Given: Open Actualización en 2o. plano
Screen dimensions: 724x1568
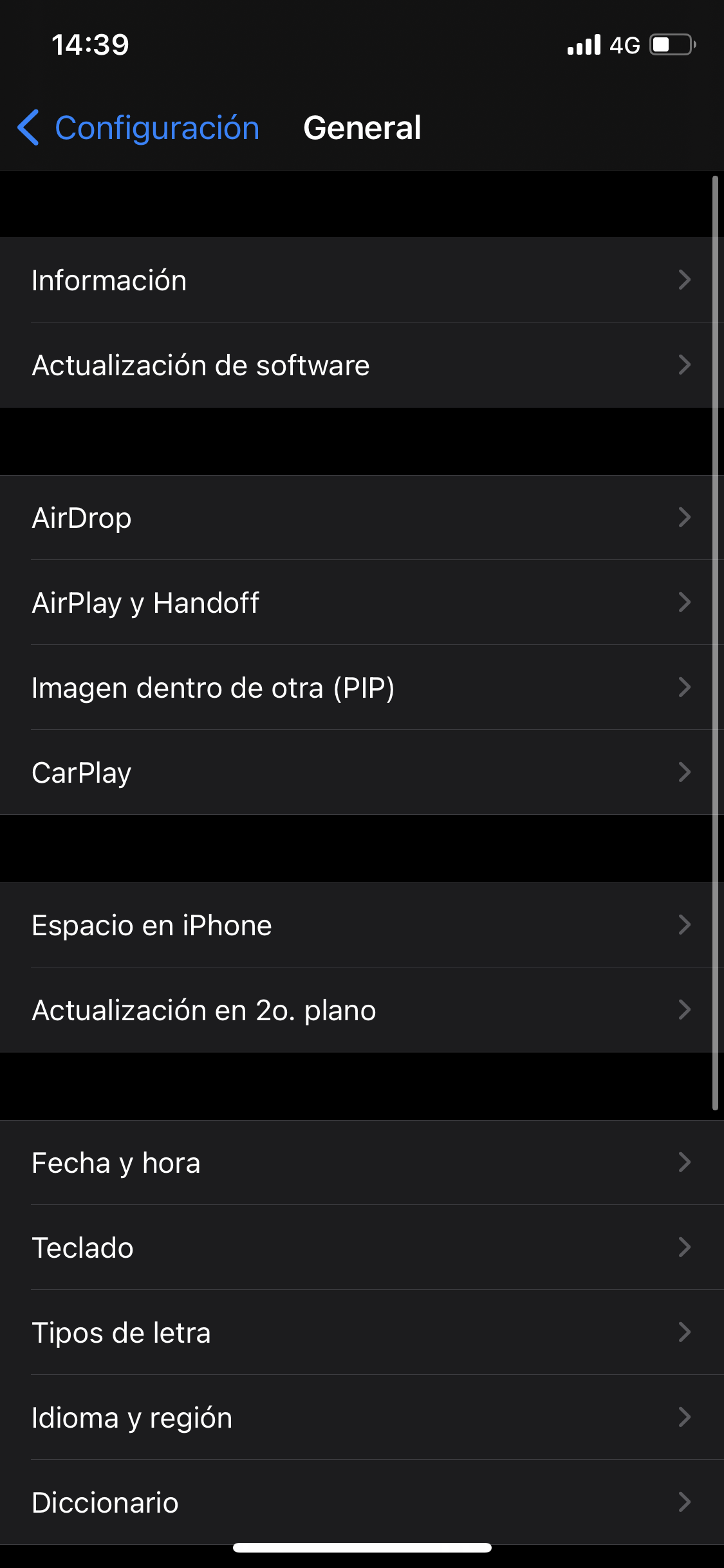Looking at the screenshot, I should pyautogui.click(x=360, y=1010).
